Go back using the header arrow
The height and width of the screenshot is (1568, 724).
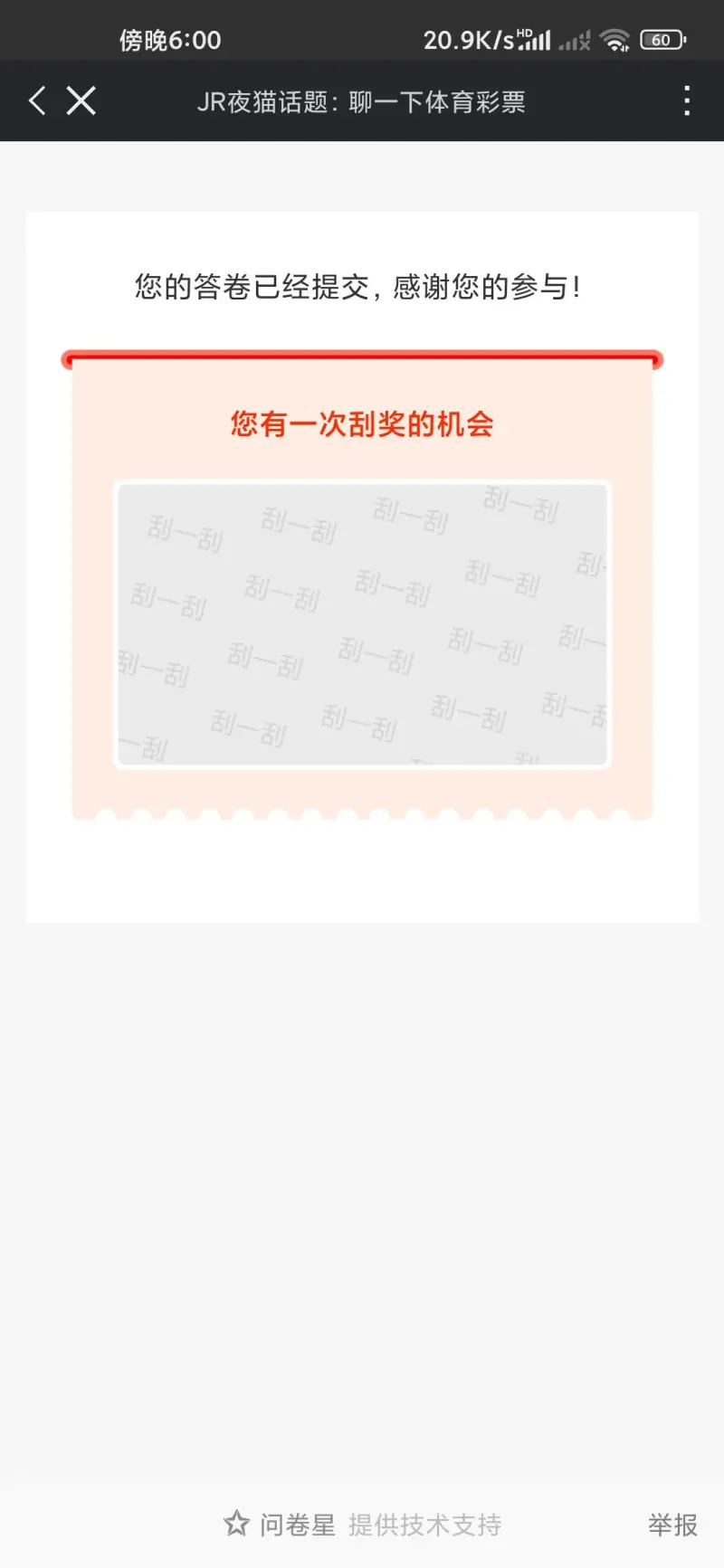point(37,100)
